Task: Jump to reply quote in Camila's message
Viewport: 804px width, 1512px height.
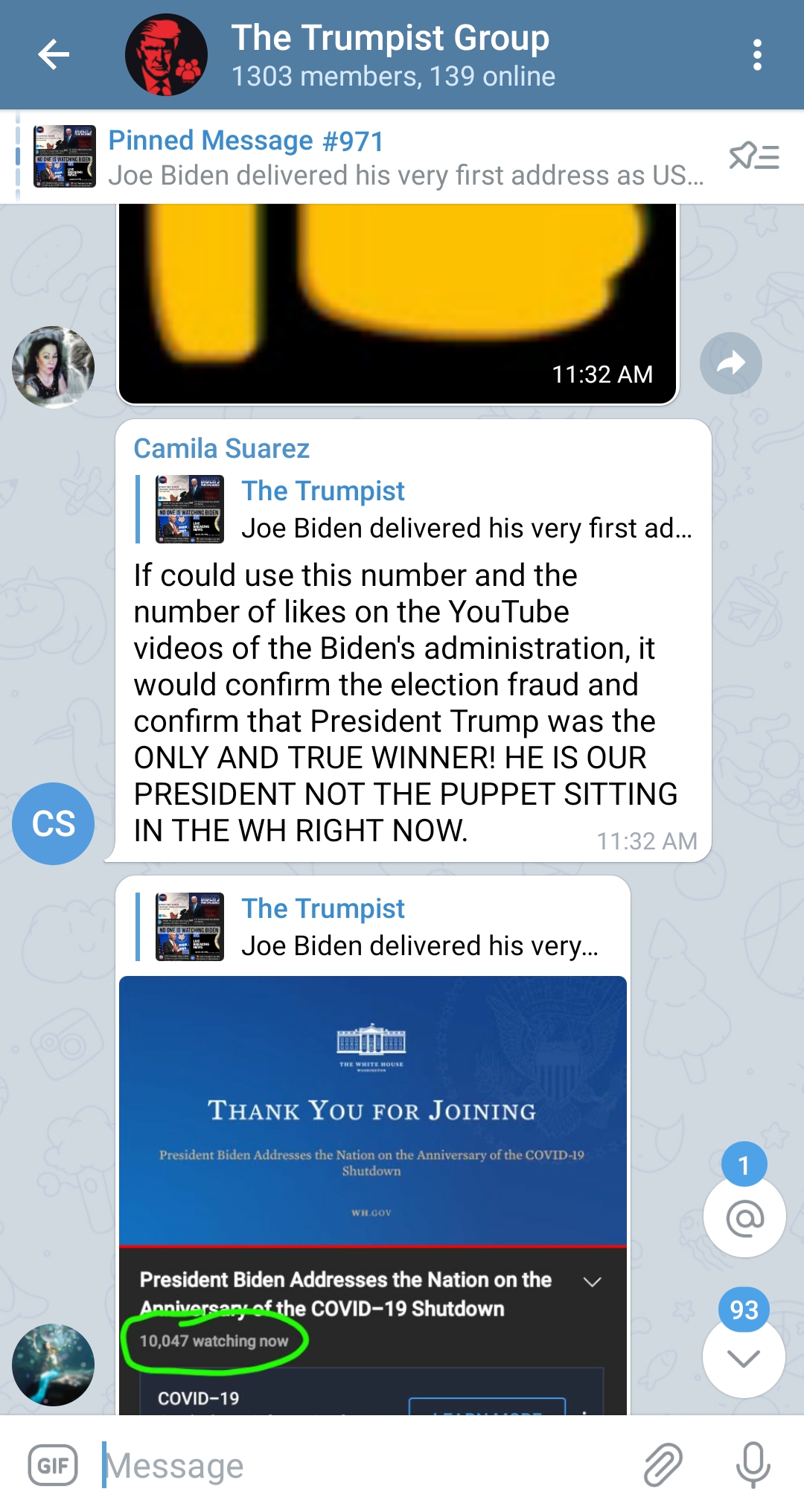Action: (413, 510)
